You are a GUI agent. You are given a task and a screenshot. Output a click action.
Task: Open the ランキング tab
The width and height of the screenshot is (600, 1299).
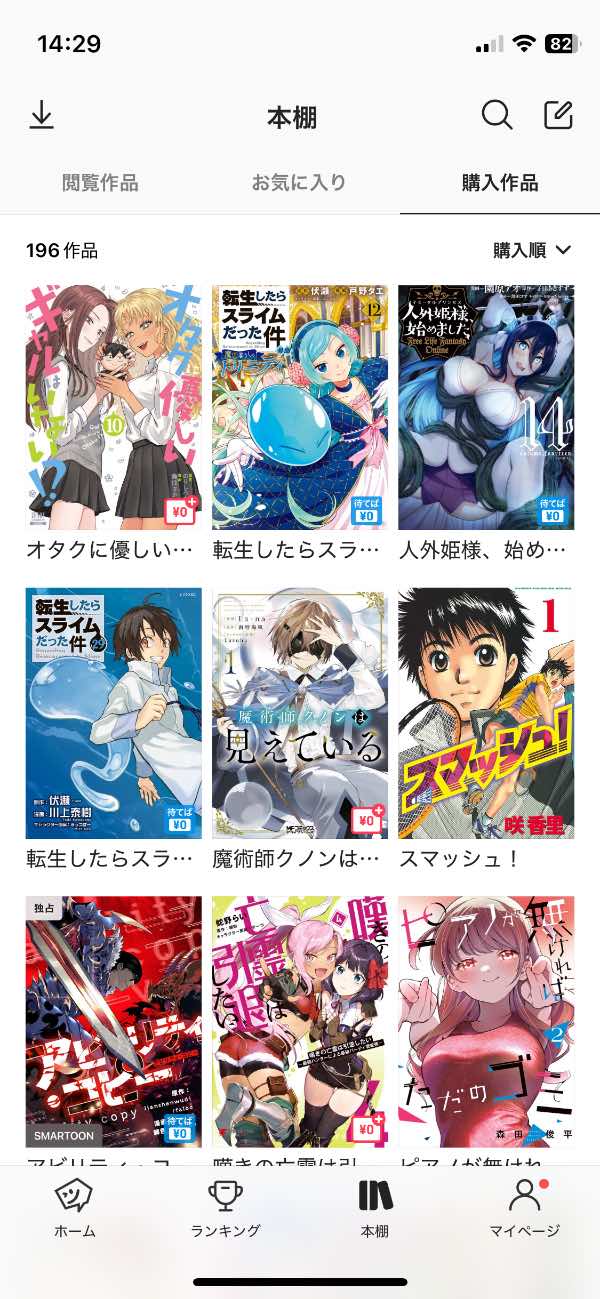point(225,1208)
